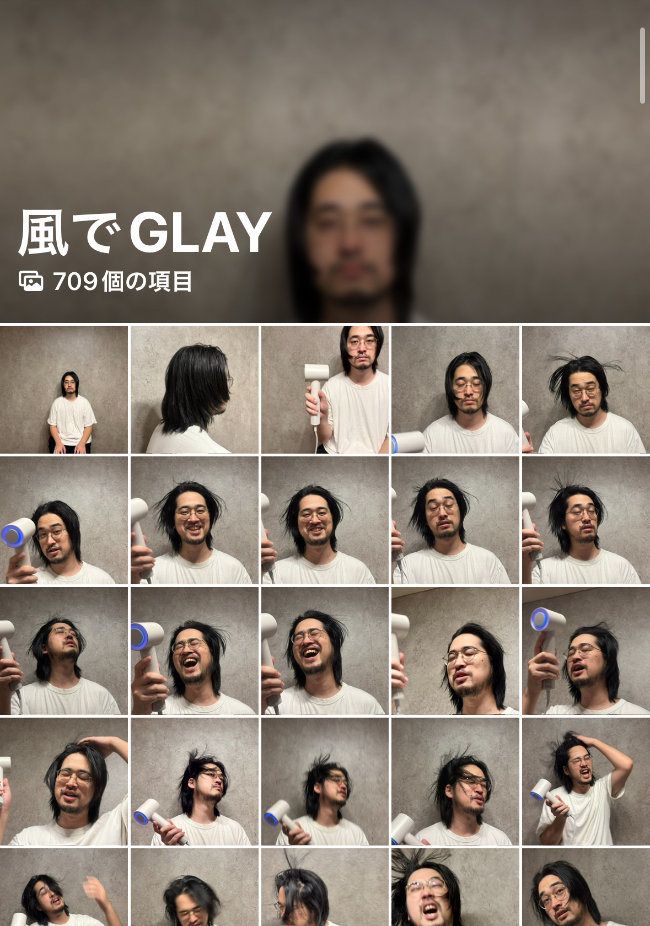Open the photo showing the back of the head
The width and height of the screenshot is (650, 926).
point(194,389)
